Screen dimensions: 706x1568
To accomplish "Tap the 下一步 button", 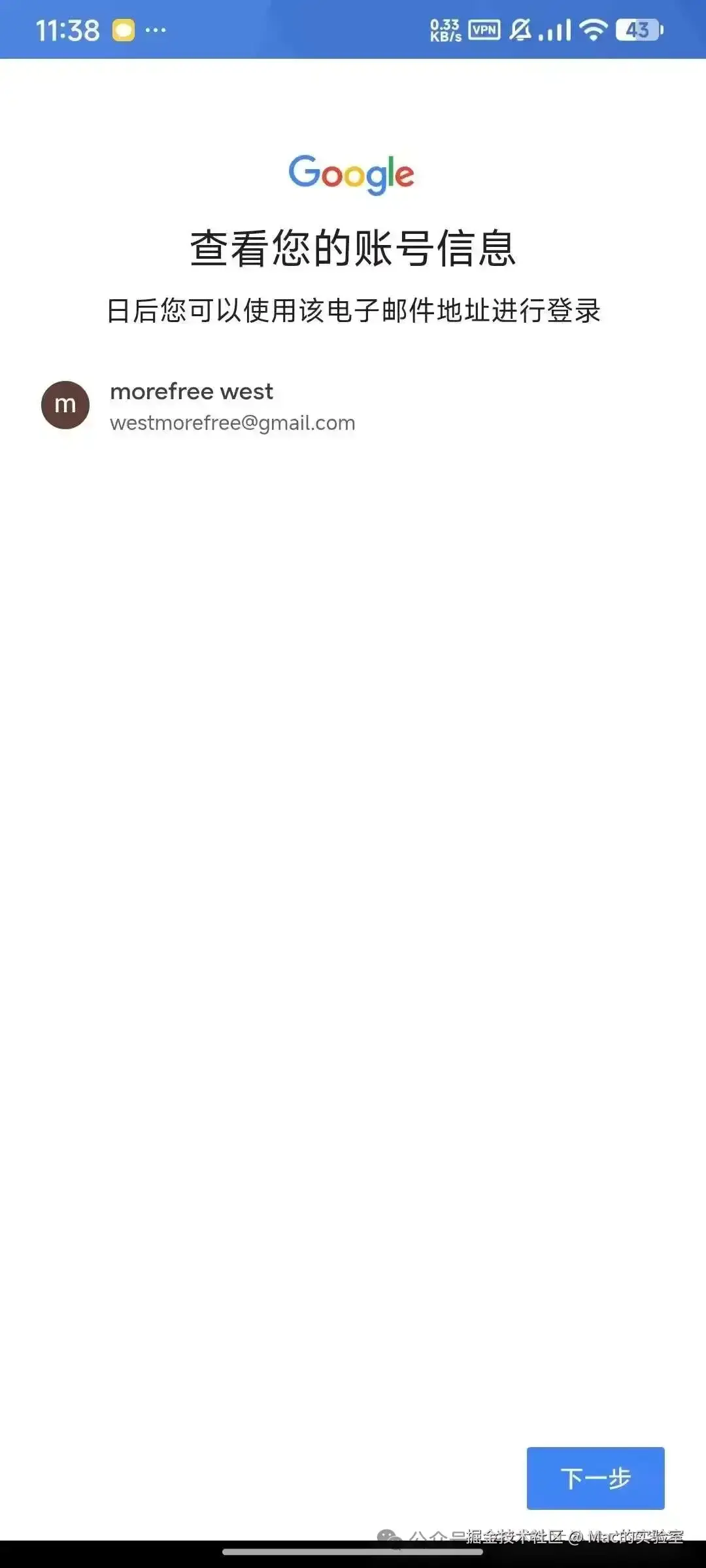I will click(x=596, y=1478).
